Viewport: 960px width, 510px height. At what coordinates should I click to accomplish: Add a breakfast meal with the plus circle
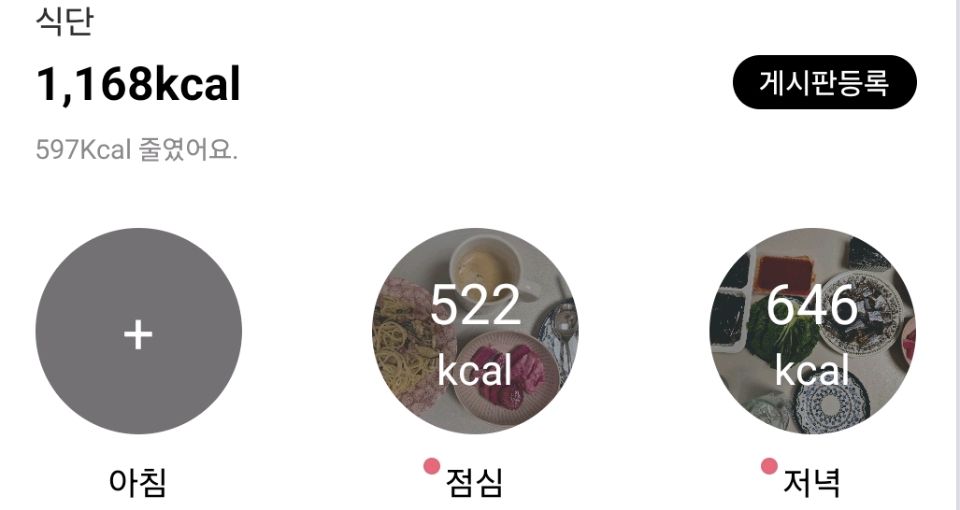click(138, 332)
